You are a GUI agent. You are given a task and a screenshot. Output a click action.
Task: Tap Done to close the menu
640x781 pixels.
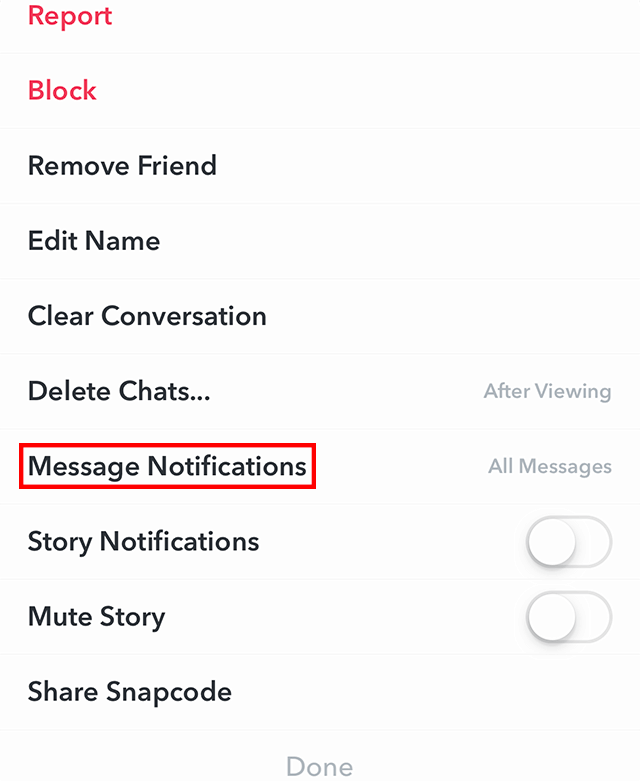pyautogui.click(x=319, y=766)
